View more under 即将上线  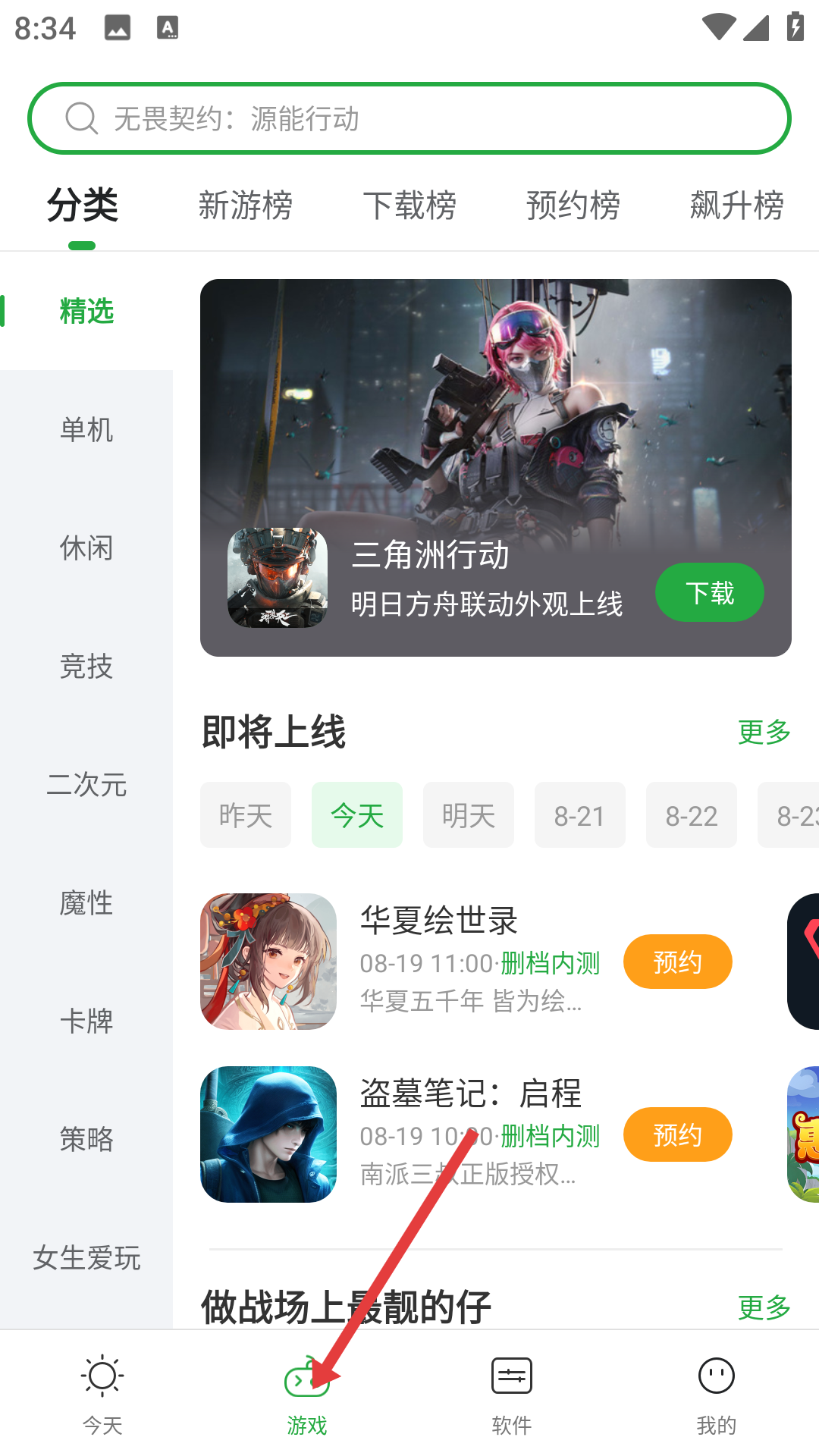[x=764, y=732]
